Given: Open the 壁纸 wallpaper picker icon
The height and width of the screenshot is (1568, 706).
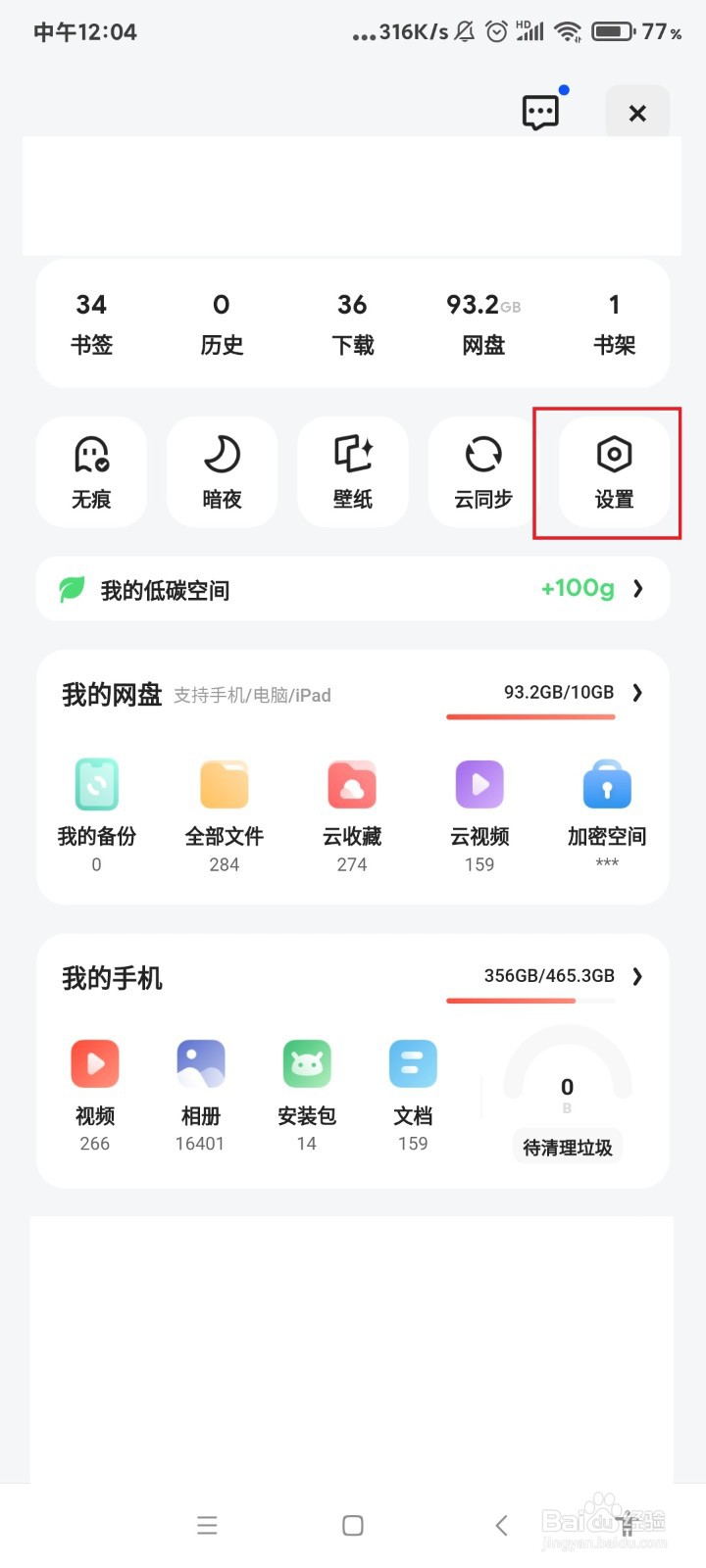Looking at the screenshot, I should [353, 470].
